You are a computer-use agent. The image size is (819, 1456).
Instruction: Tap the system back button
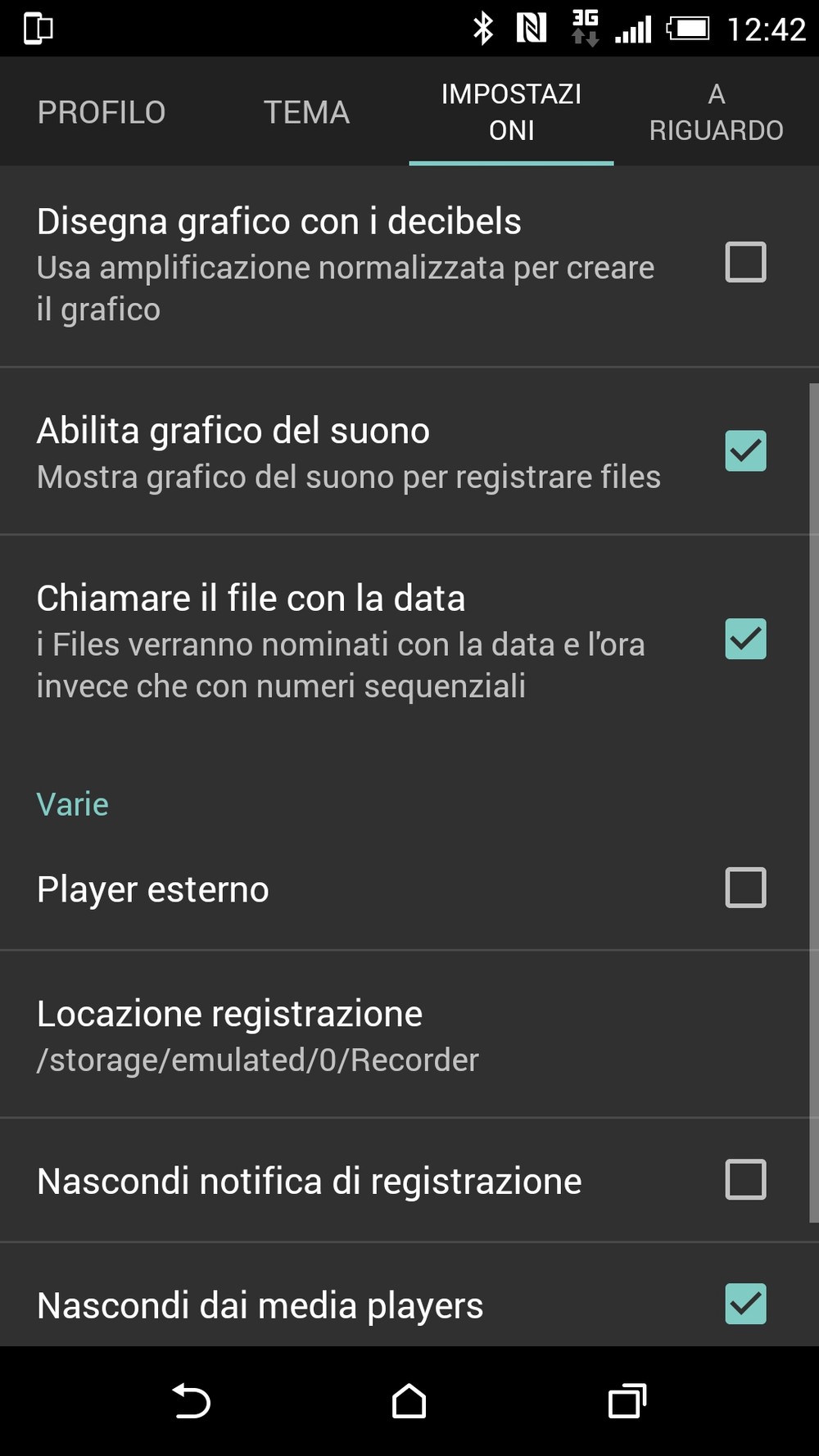(192, 1401)
